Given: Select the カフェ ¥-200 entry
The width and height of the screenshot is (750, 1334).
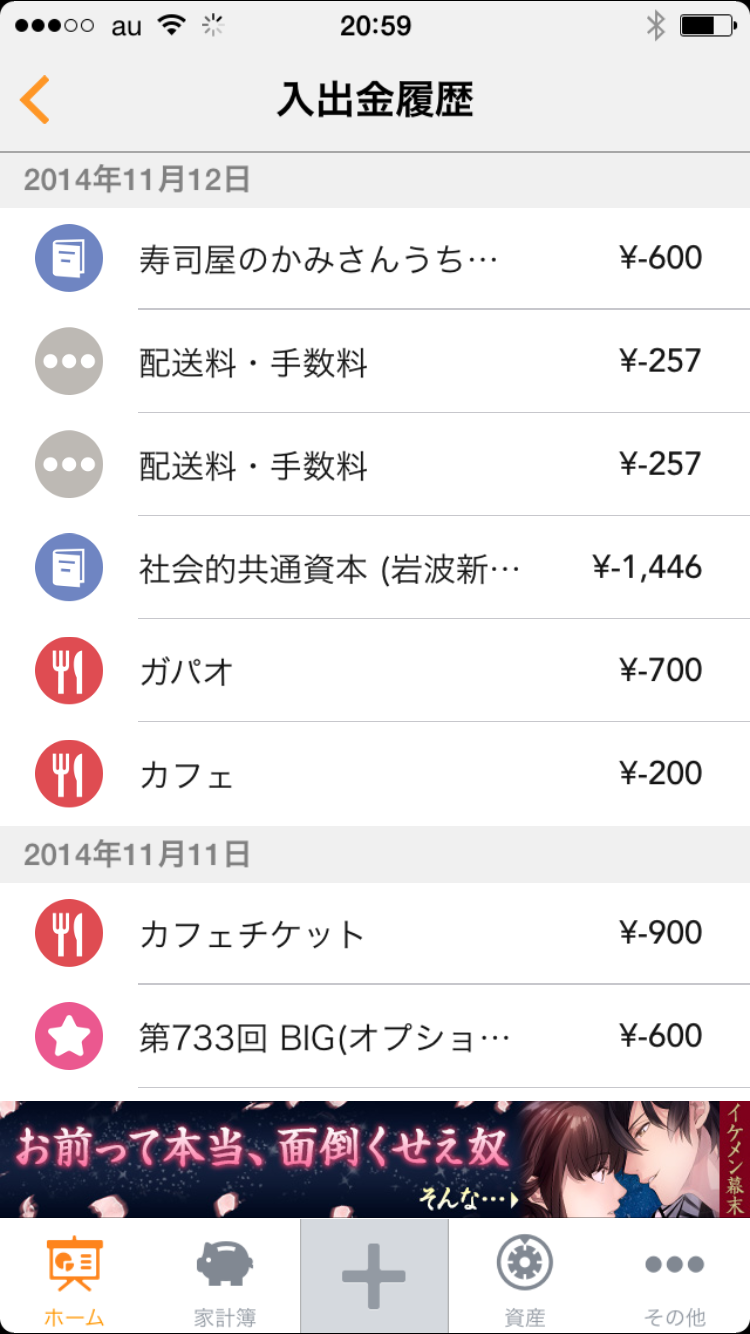Looking at the screenshot, I should pos(375,774).
